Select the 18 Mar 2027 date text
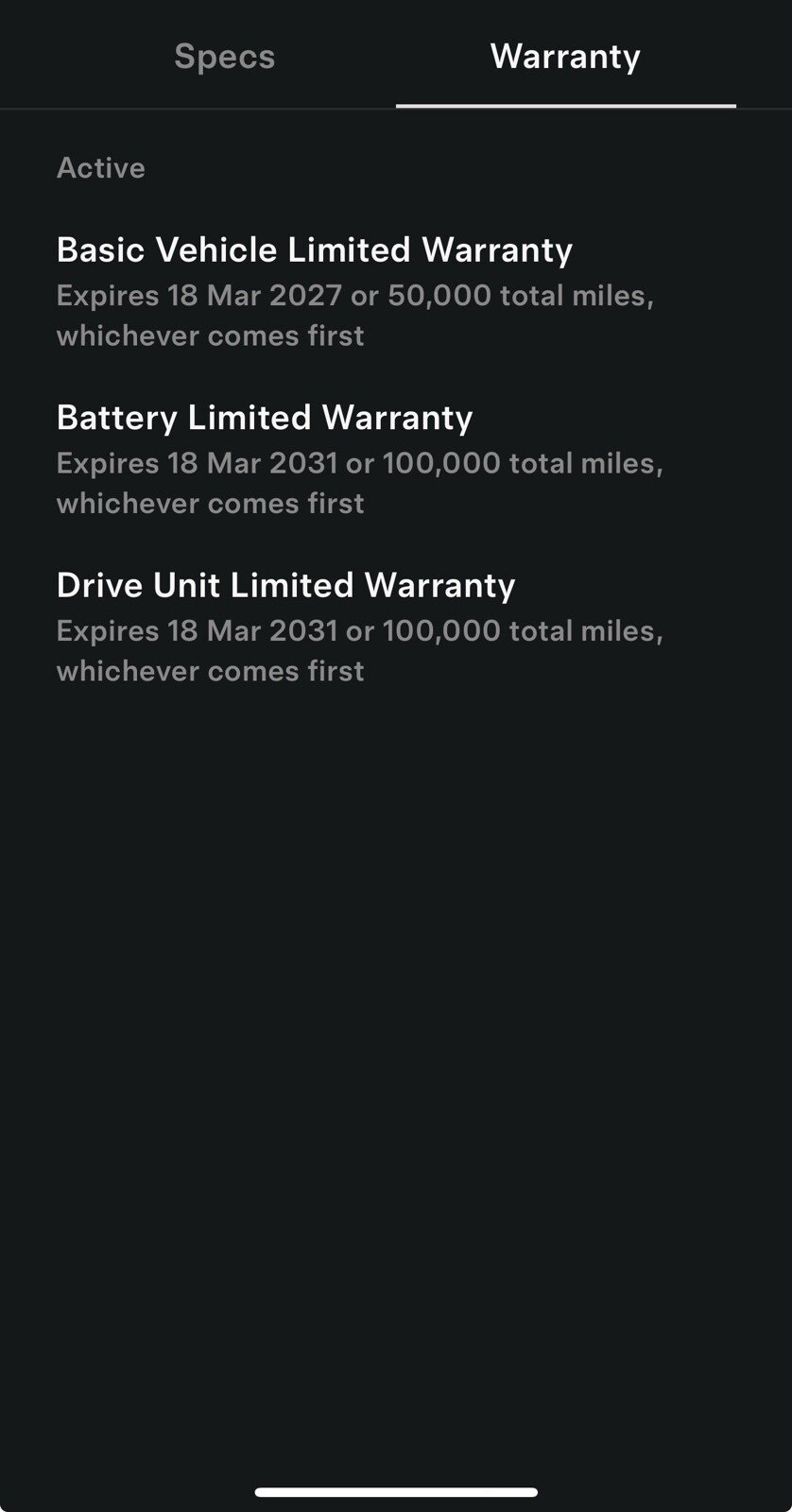792x1512 pixels. (256, 295)
